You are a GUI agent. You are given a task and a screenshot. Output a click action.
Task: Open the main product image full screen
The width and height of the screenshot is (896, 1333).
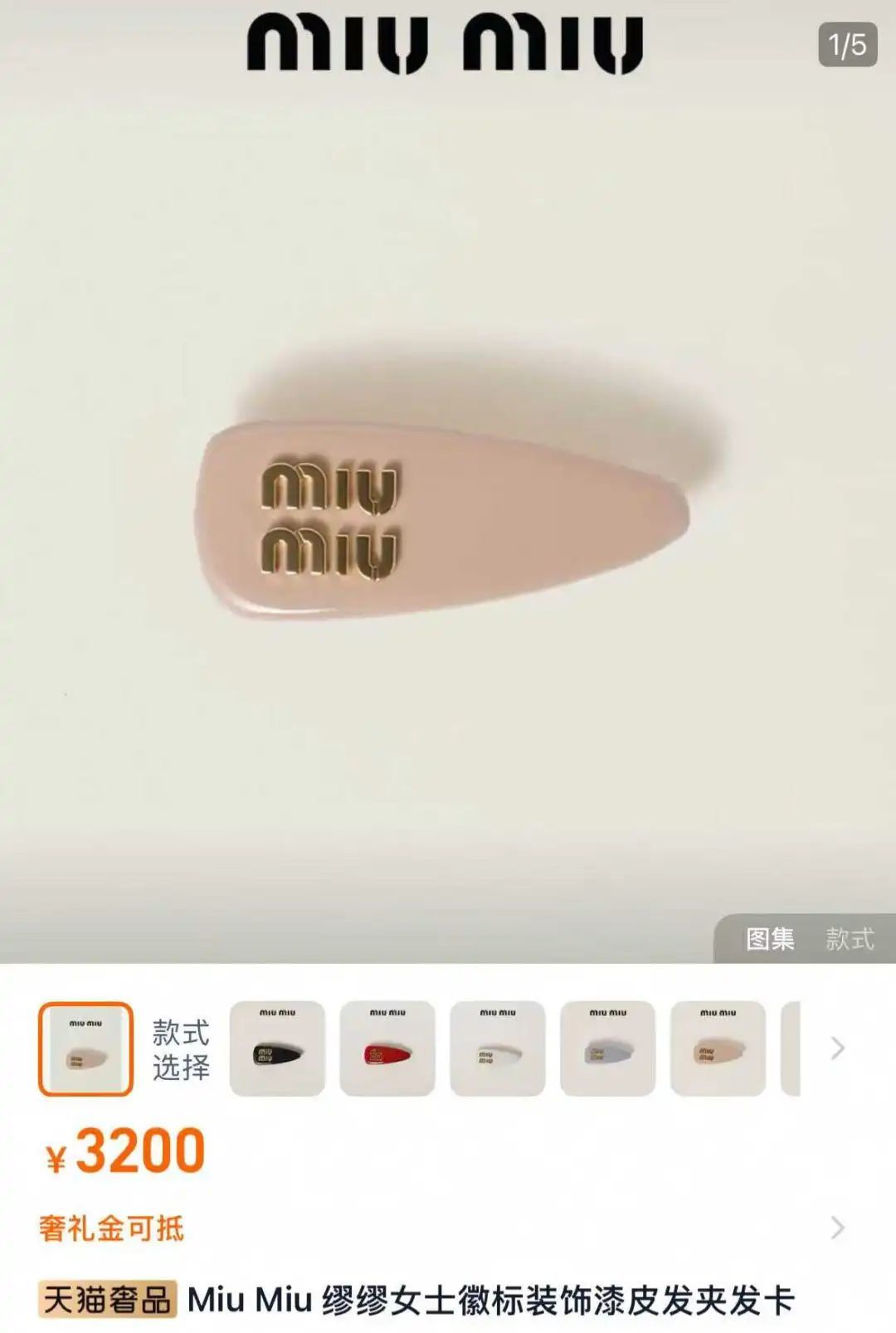point(448,514)
